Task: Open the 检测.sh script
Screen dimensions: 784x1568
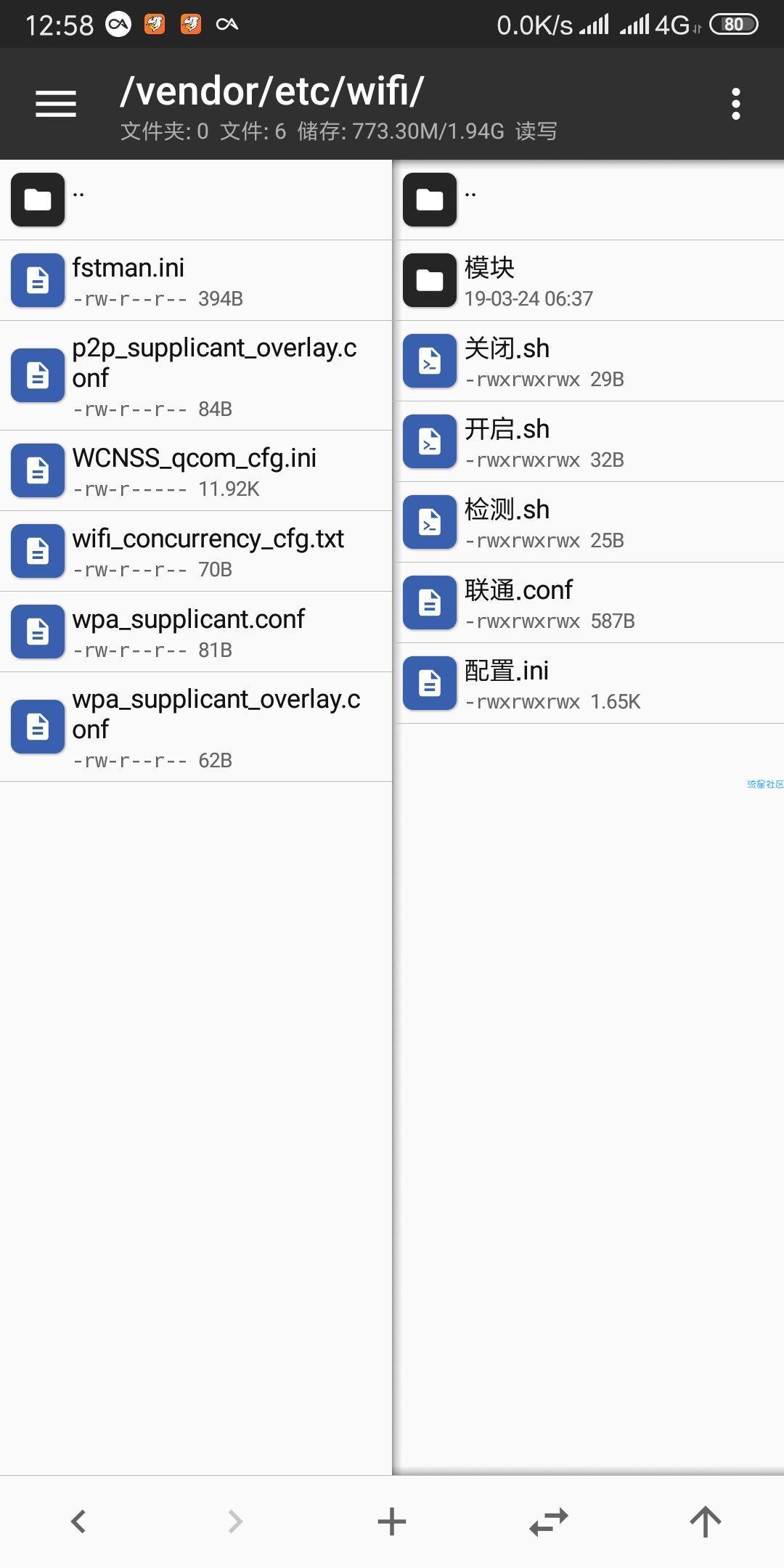Action: 589,523
